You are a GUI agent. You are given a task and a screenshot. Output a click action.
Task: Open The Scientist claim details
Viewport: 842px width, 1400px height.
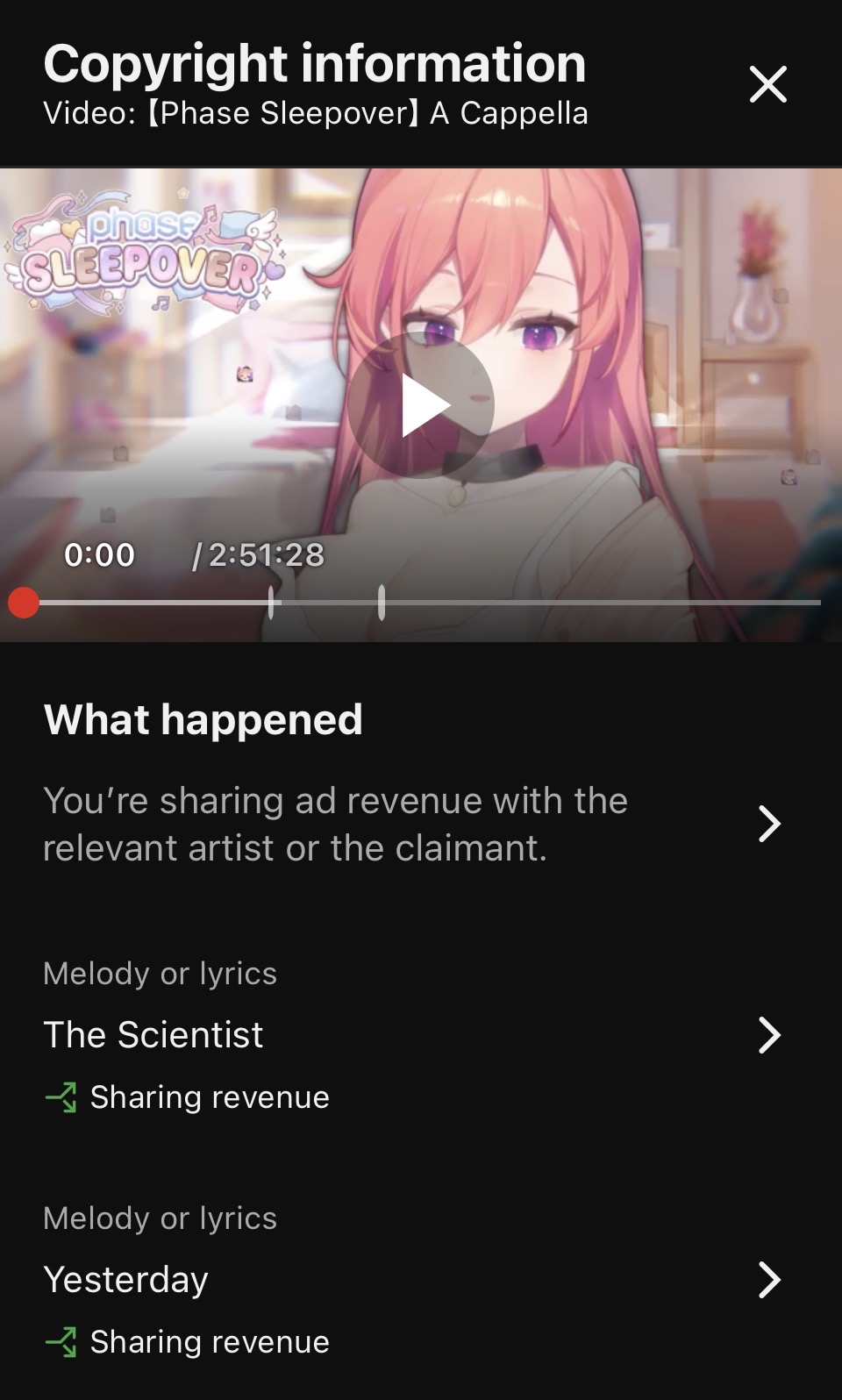[412, 1035]
